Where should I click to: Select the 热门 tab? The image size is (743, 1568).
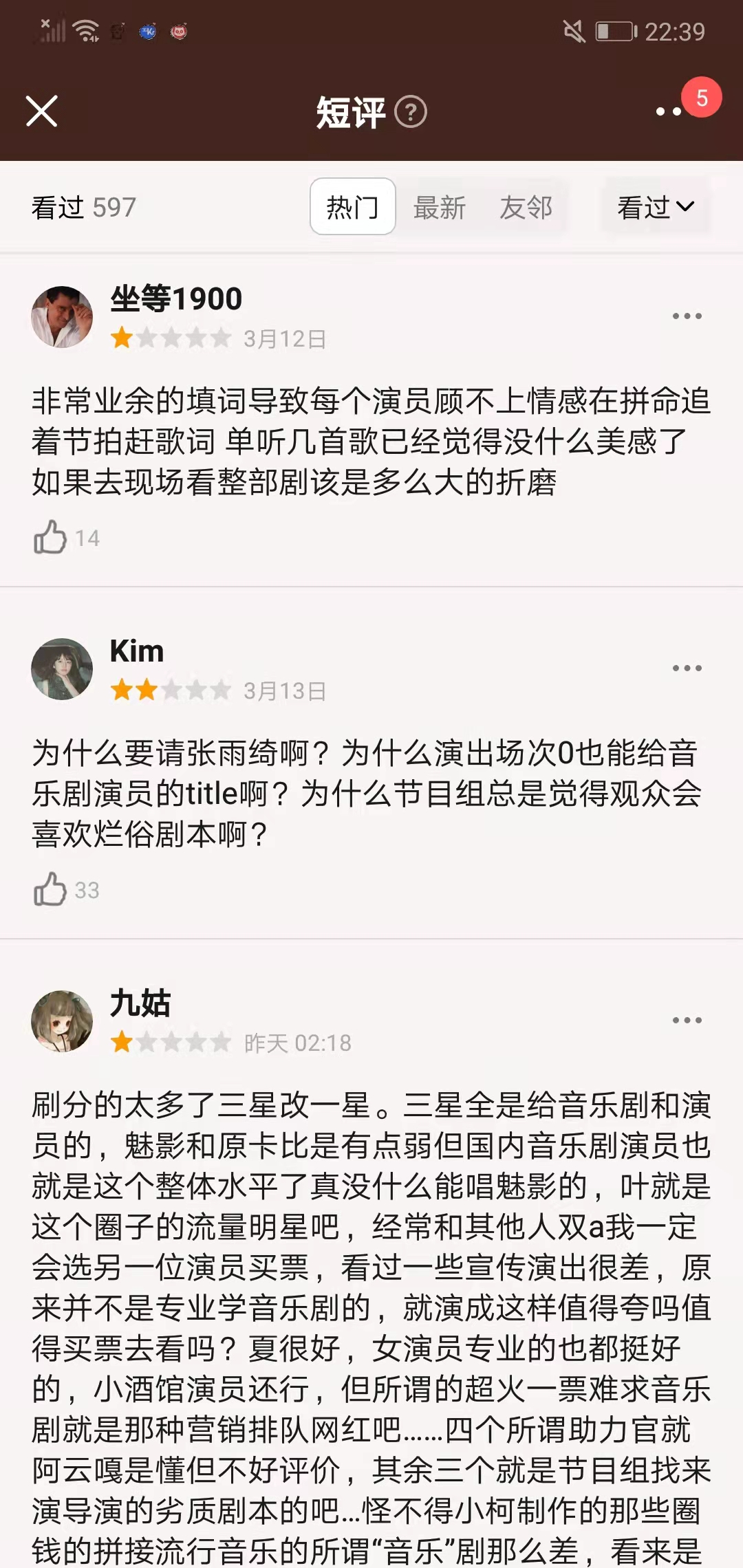click(x=352, y=206)
